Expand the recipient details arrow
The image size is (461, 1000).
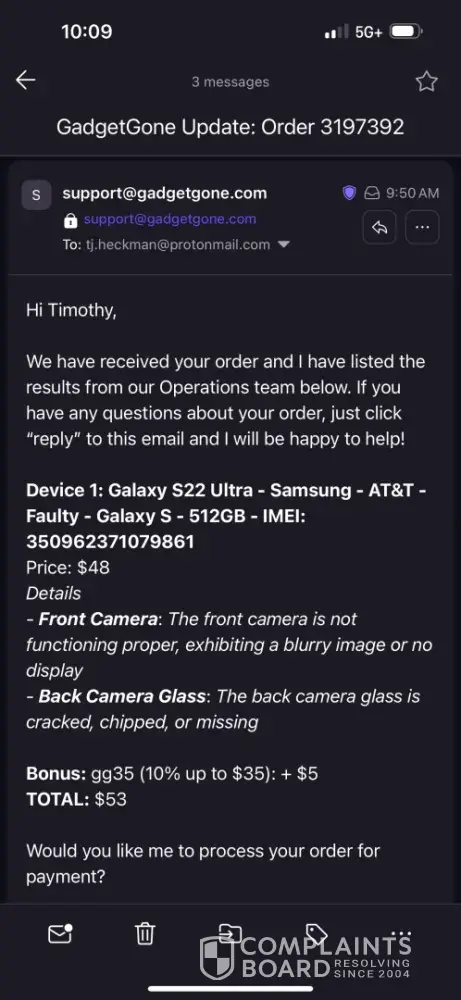click(284, 245)
